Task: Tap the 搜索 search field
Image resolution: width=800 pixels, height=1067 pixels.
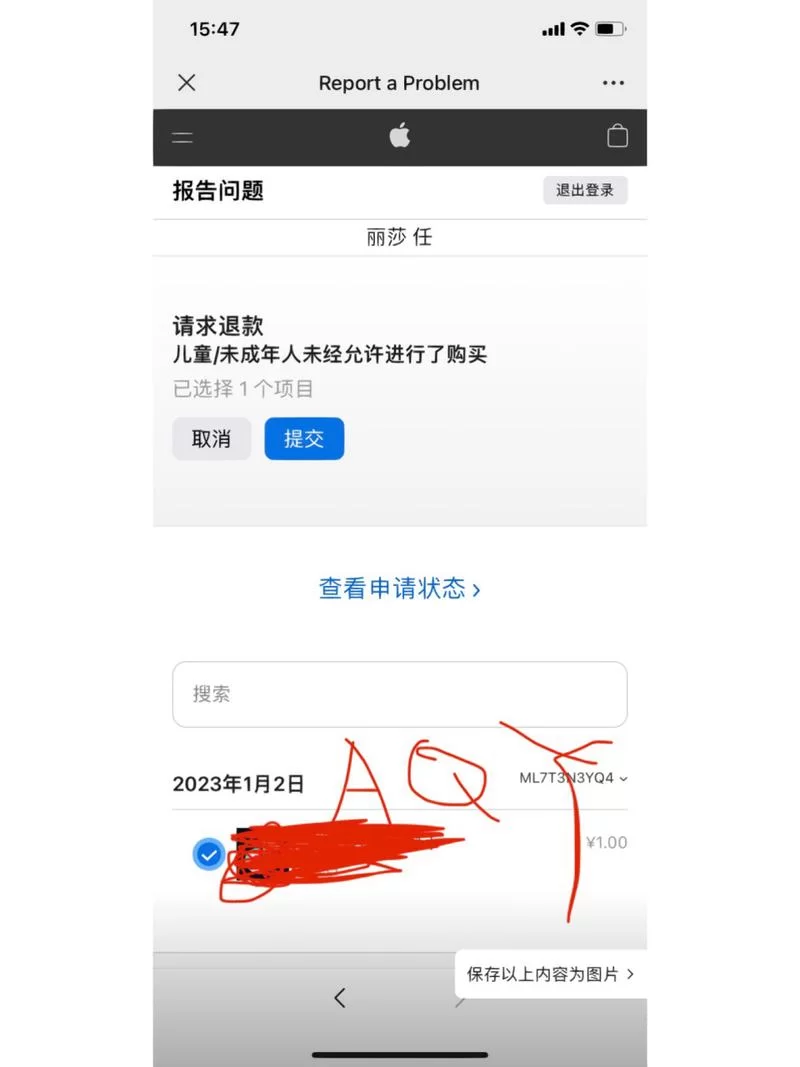Action: [399, 694]
